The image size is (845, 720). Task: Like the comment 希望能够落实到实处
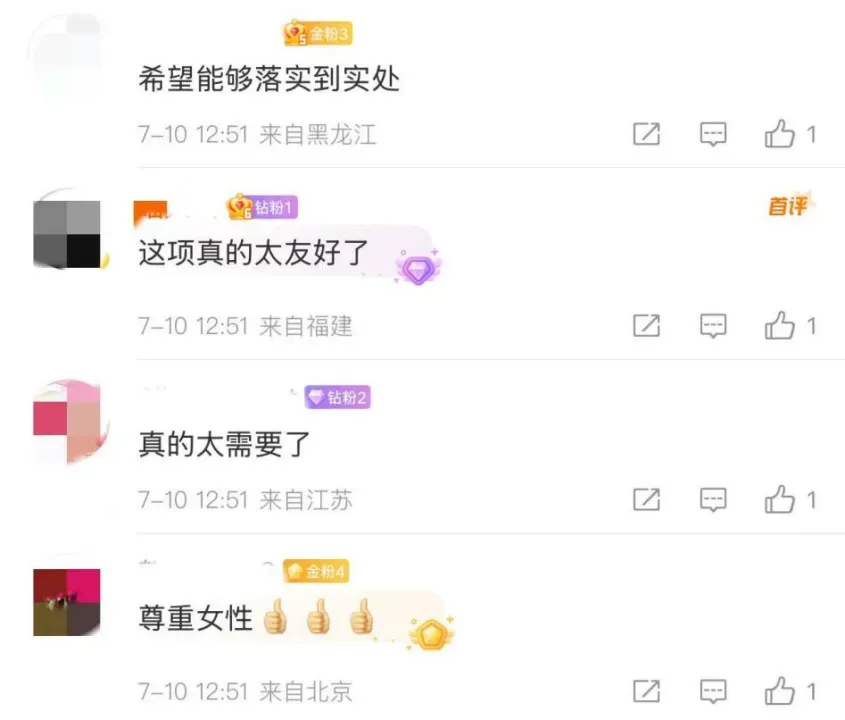780,134
